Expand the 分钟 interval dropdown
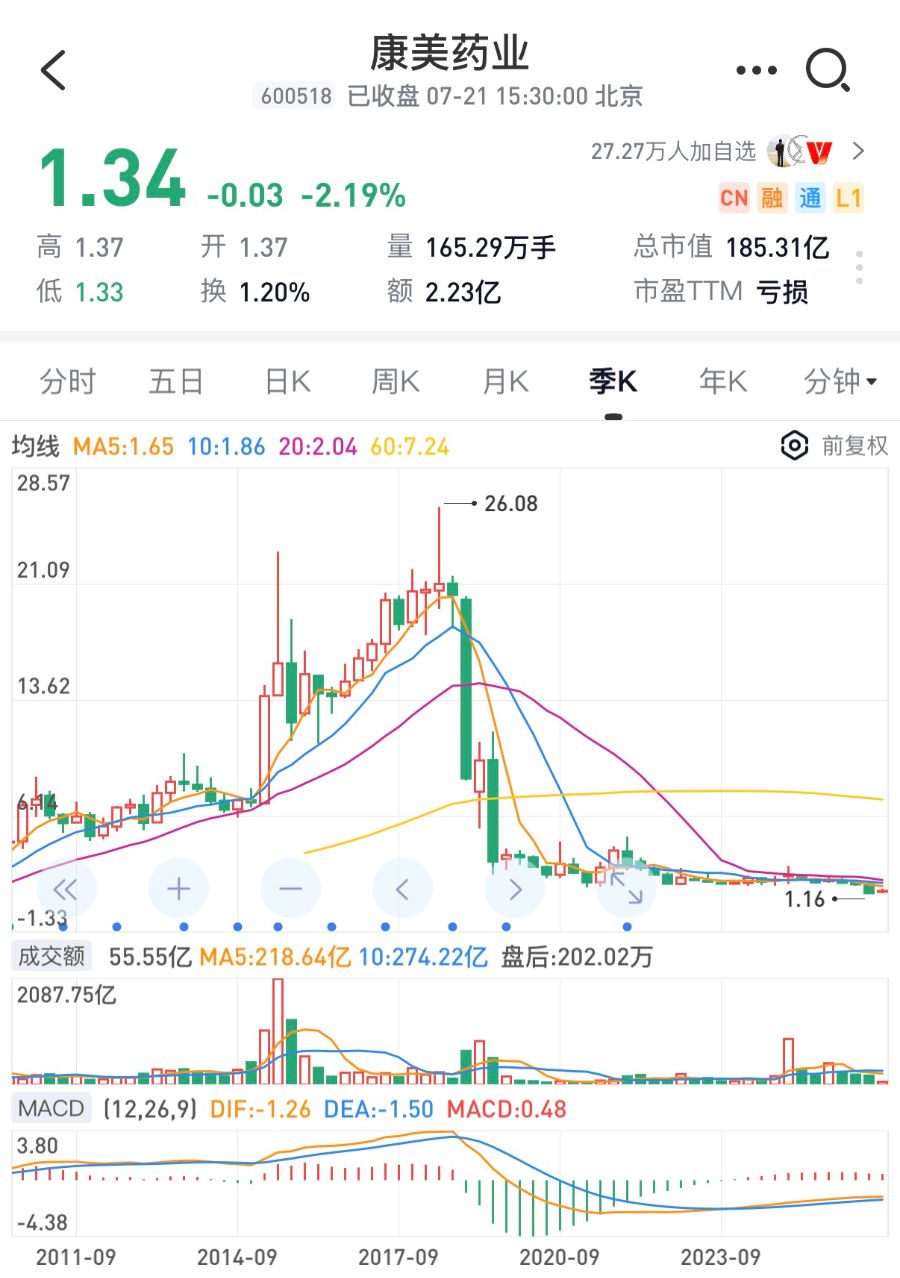Viewport: 900px width, 1278px height. [x=841, y=381]
